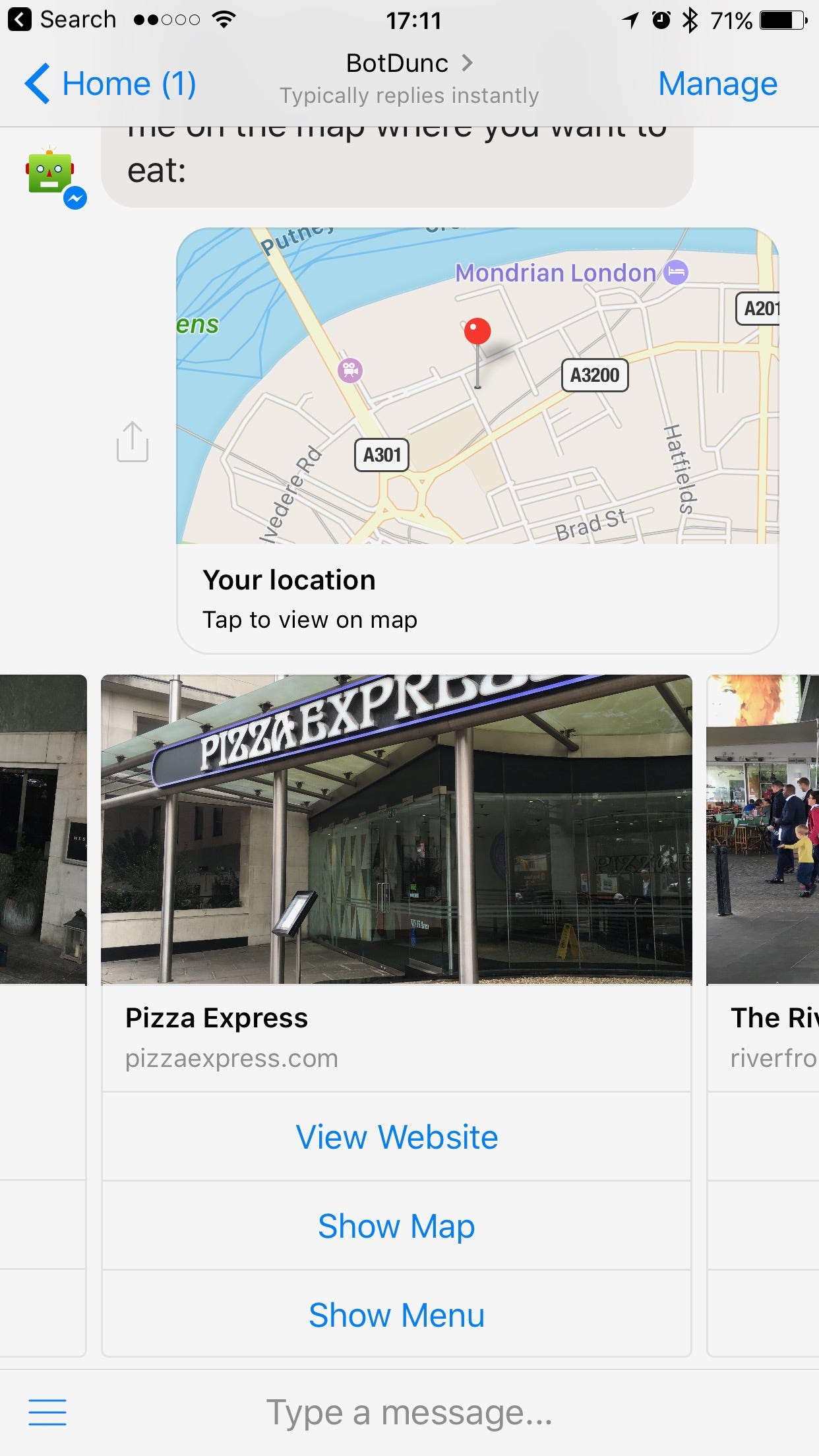Screen dimensions: 819x1456
Task: Open the bot menu icon
Action: [47, 1412]
